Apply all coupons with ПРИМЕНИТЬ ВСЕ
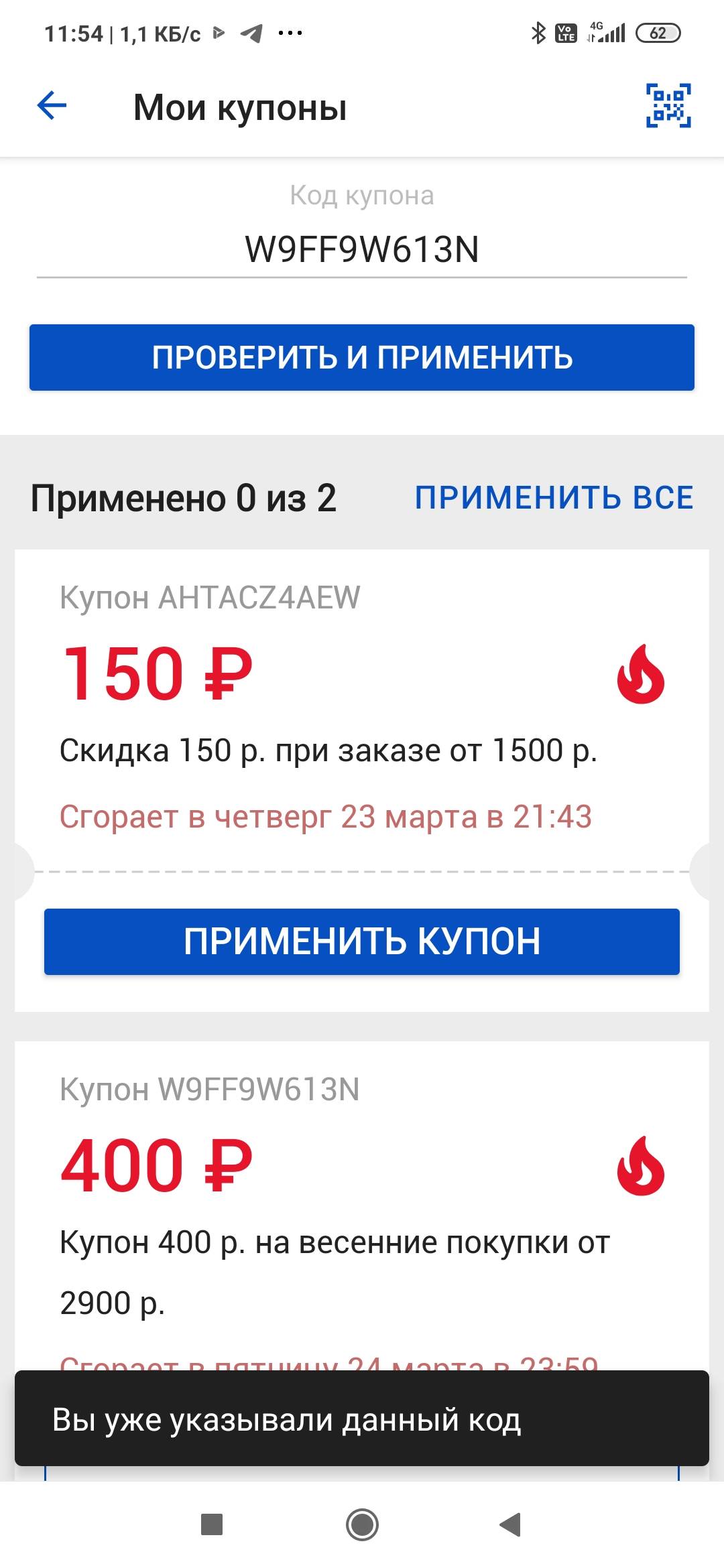724x1568 pixels. tap(554, 498)
